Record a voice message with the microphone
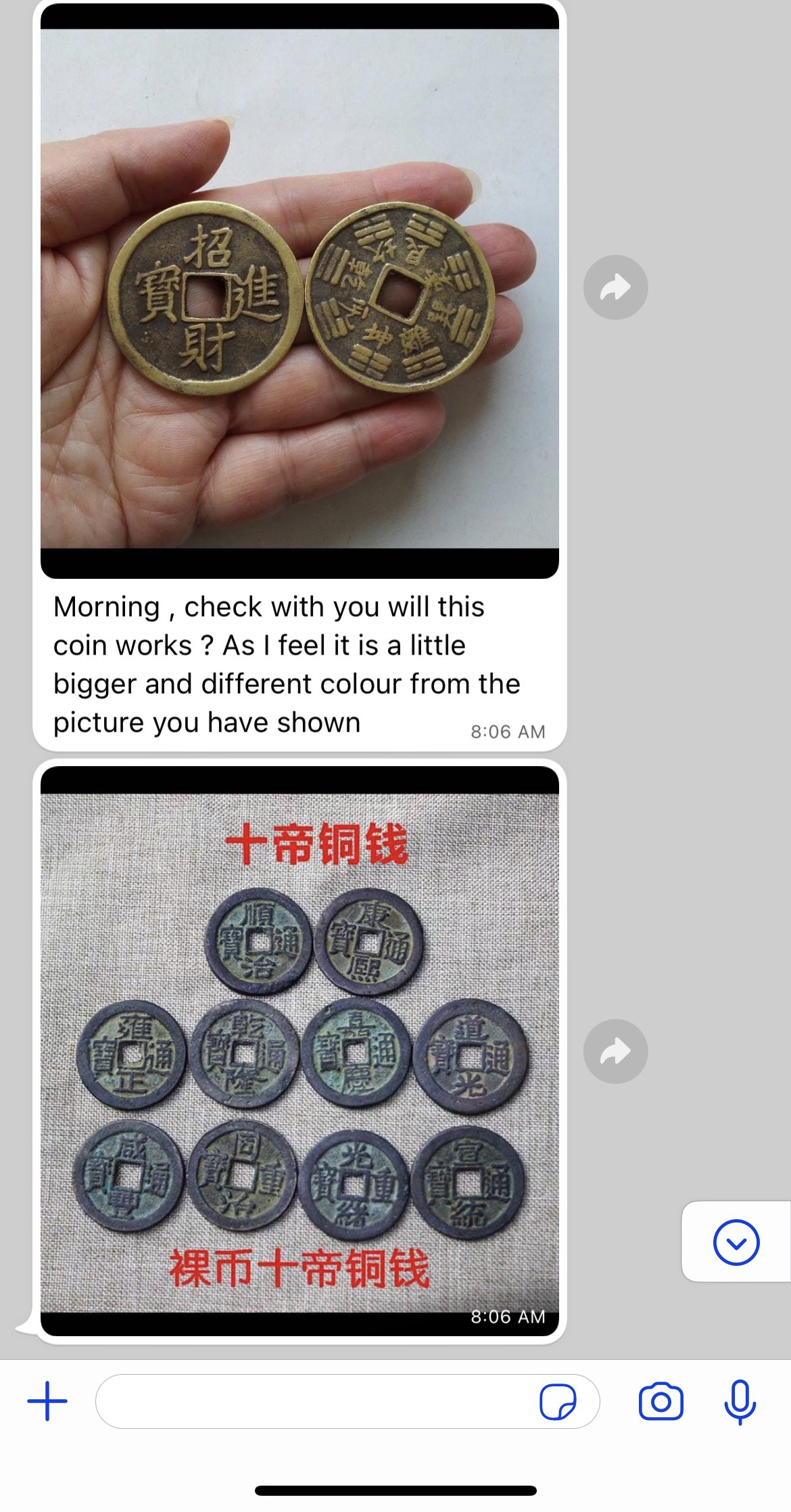 pyautogui.click(x=740, y=1401)
